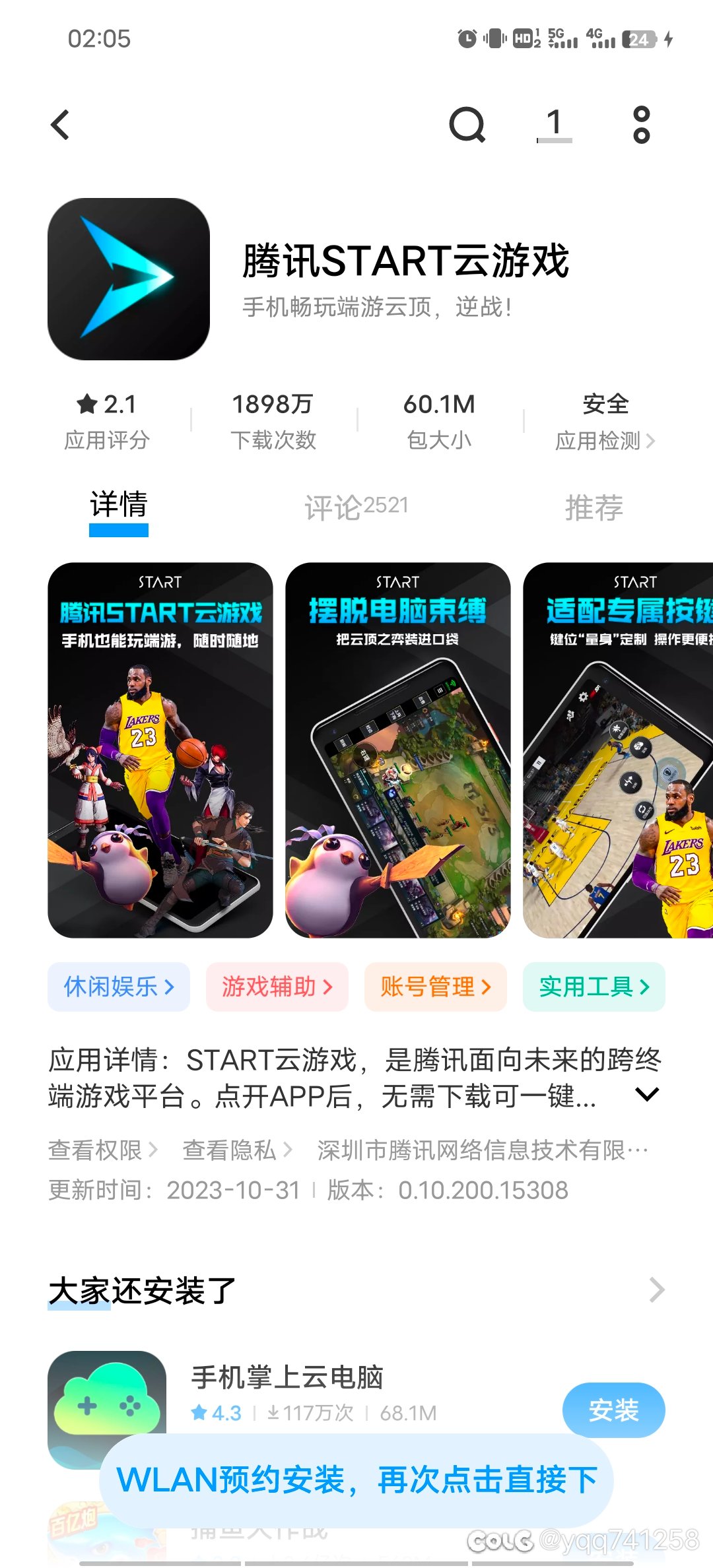Open the search icon in the top bar
The image size is (713, 1568).
point(467,125)
